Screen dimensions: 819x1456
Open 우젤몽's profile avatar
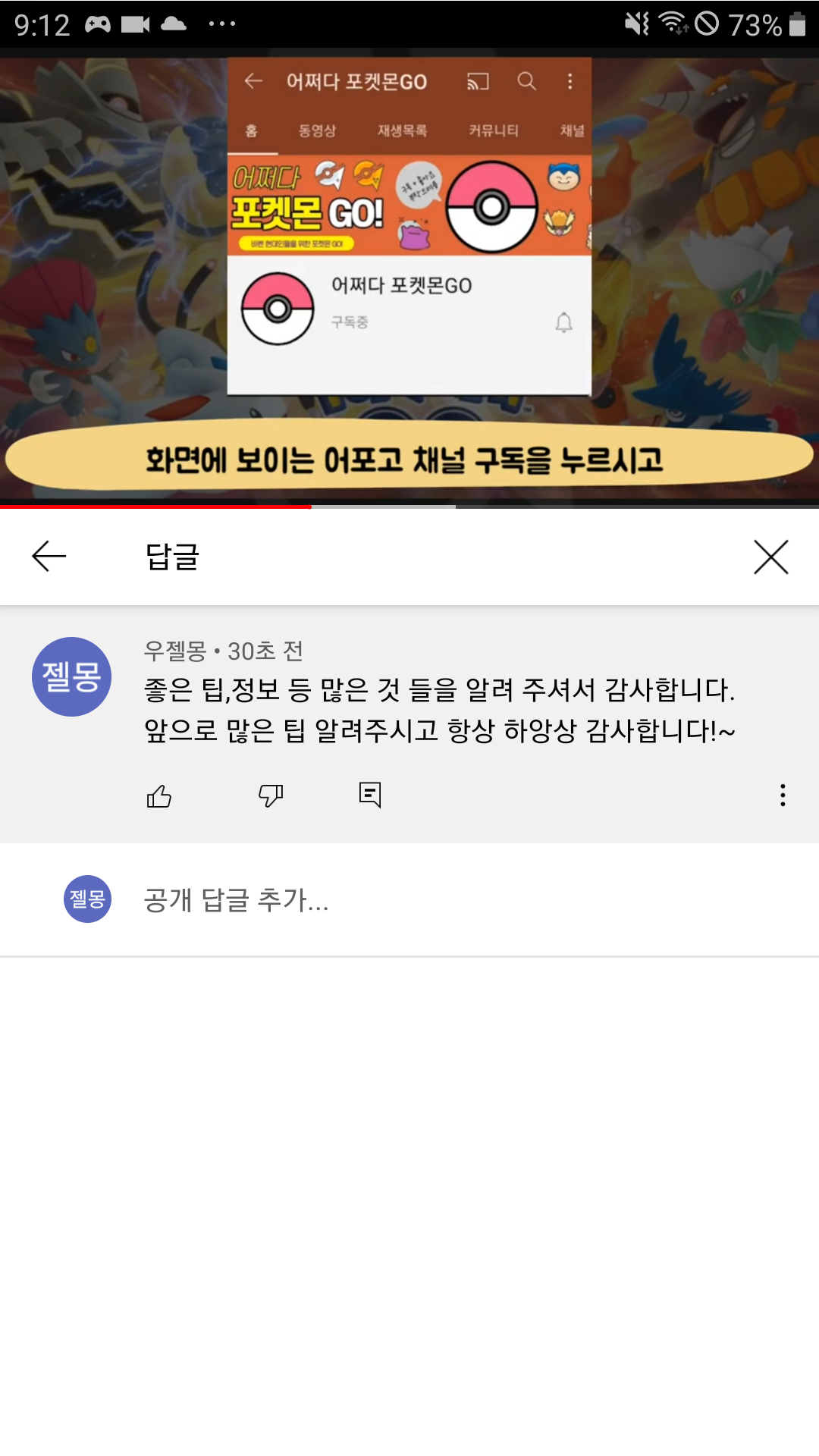71,676
